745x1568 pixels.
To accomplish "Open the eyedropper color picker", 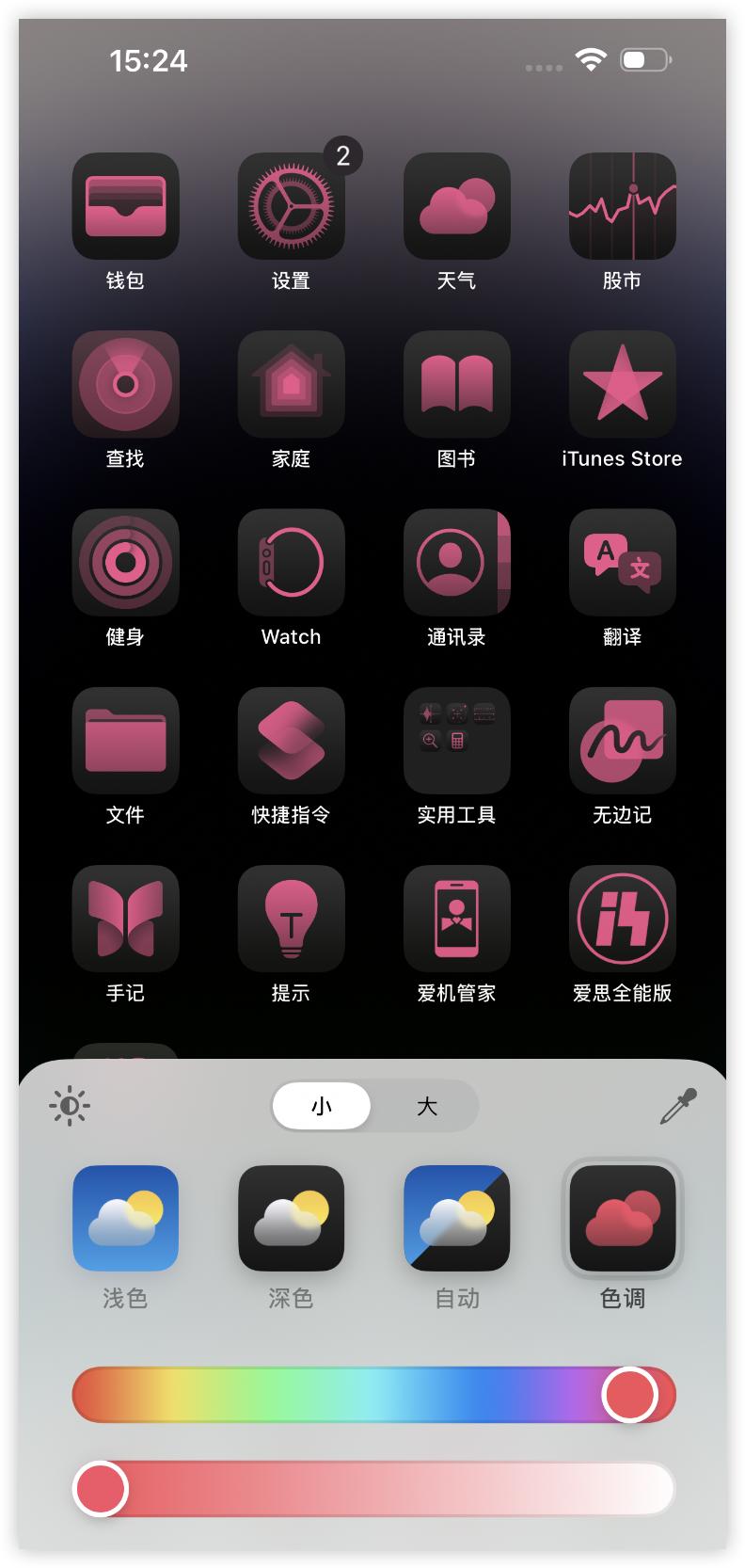I will (x=678, y=1106).
